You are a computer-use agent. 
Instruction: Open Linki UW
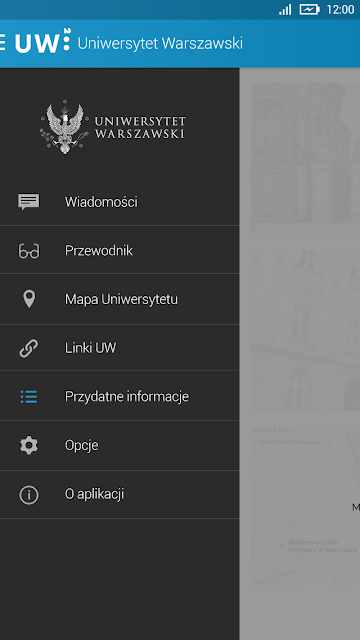click(x=119, y=348)
